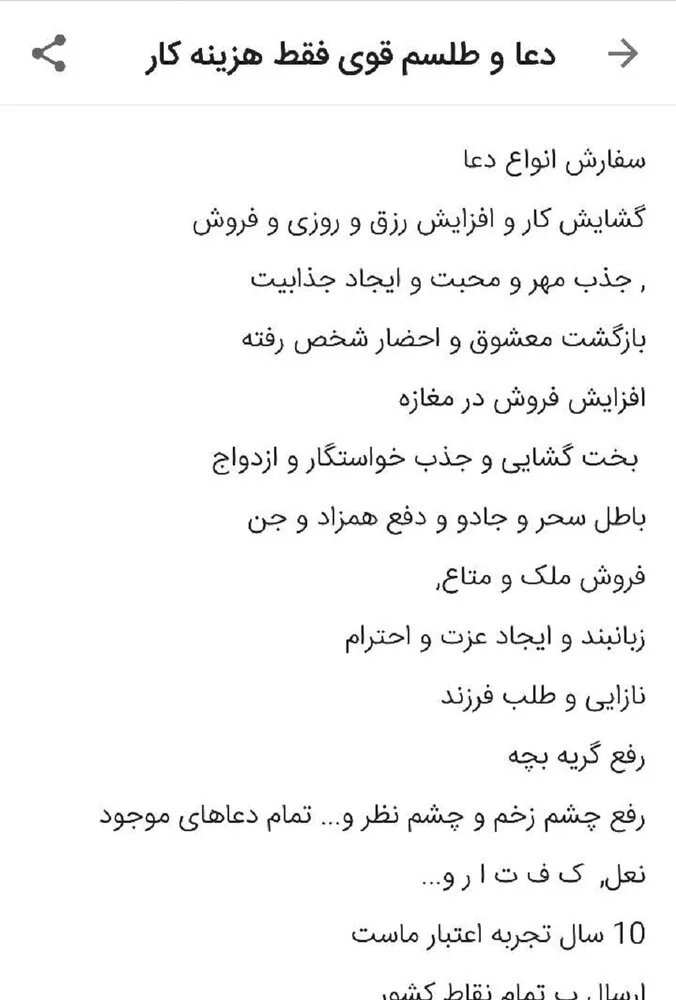Go back using the arrow icon
Viewport: 676px width, 1000px height.
623,54
